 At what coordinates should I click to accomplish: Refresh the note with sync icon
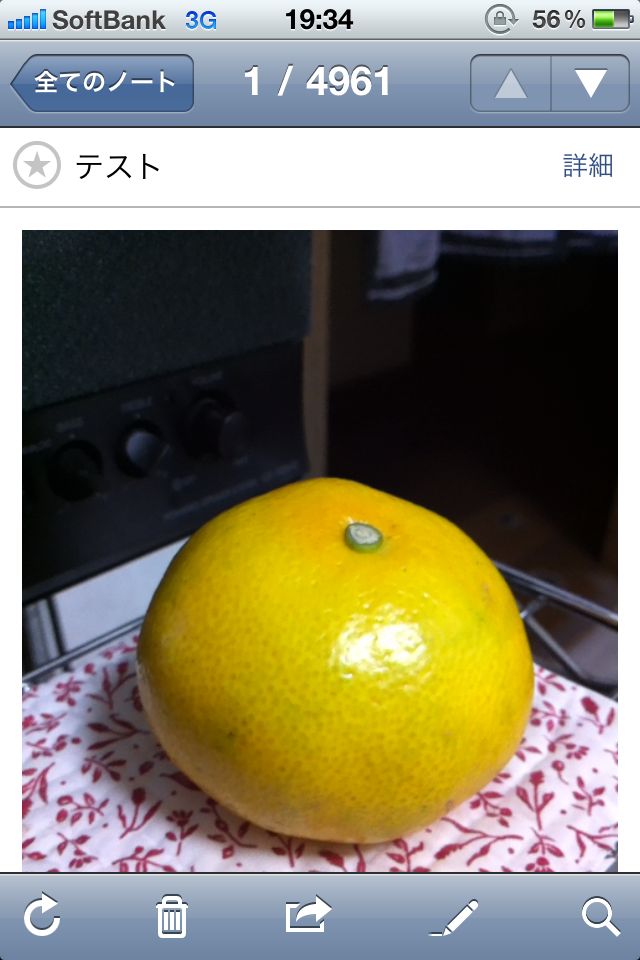(x=42, y=916)
